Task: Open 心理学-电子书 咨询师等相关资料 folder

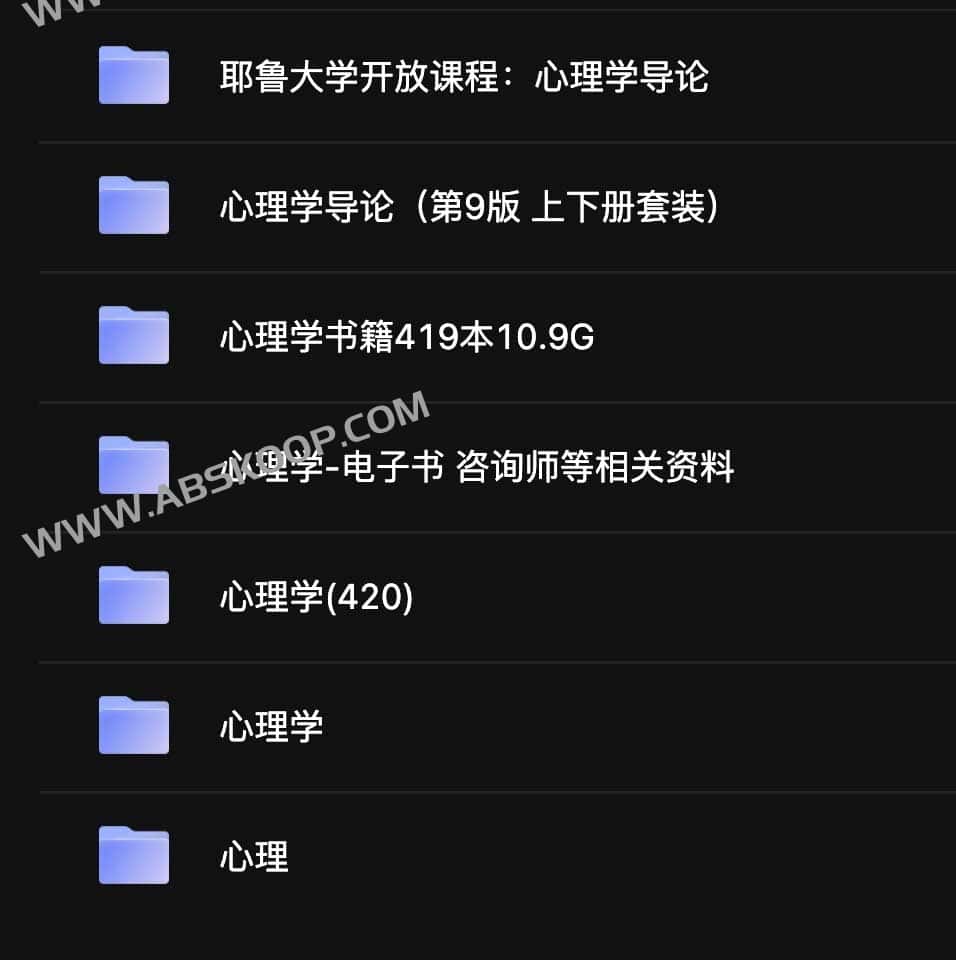Action: [477, 467]
